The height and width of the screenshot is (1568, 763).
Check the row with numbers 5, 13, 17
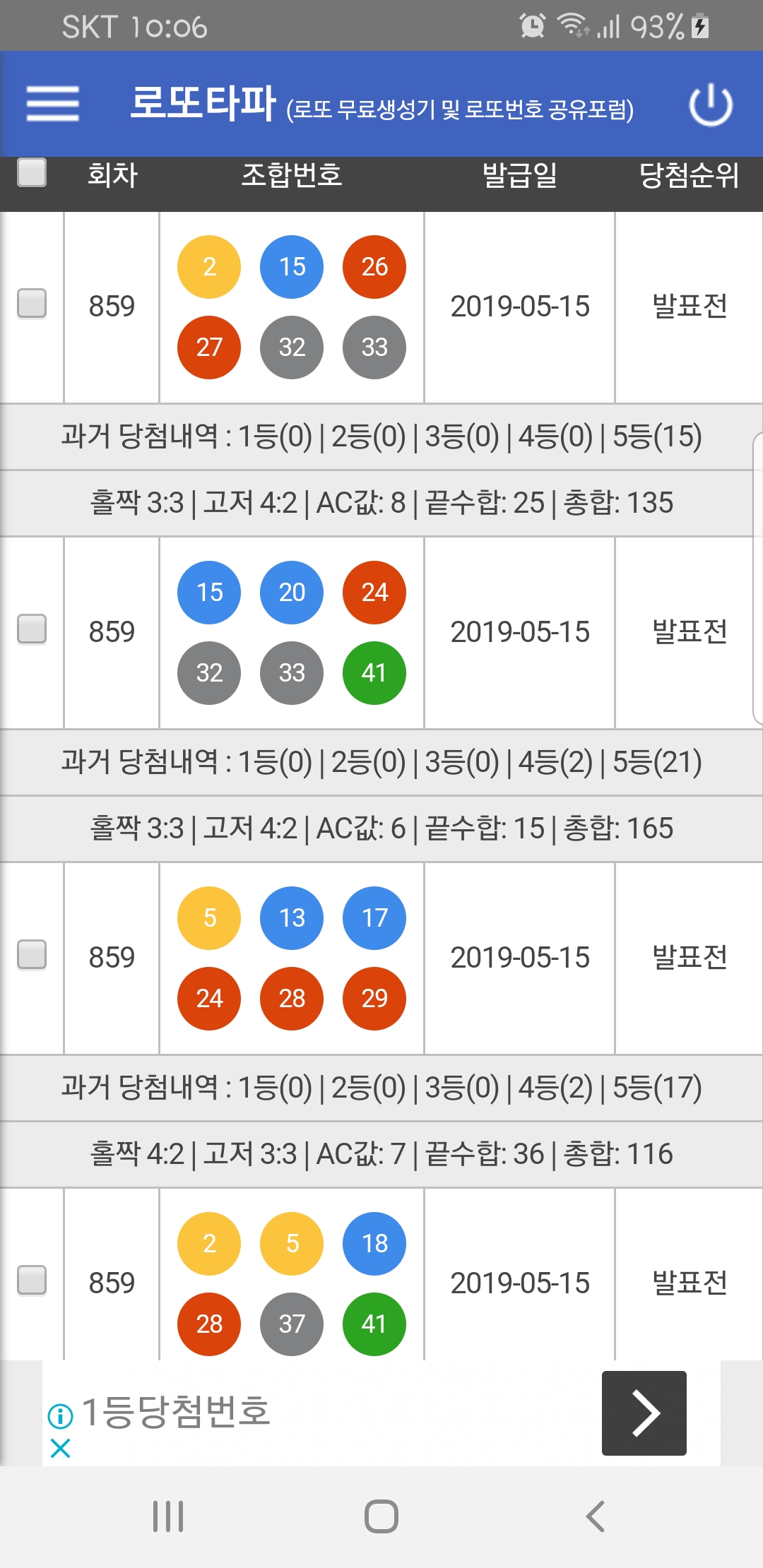tap(32, 955)
